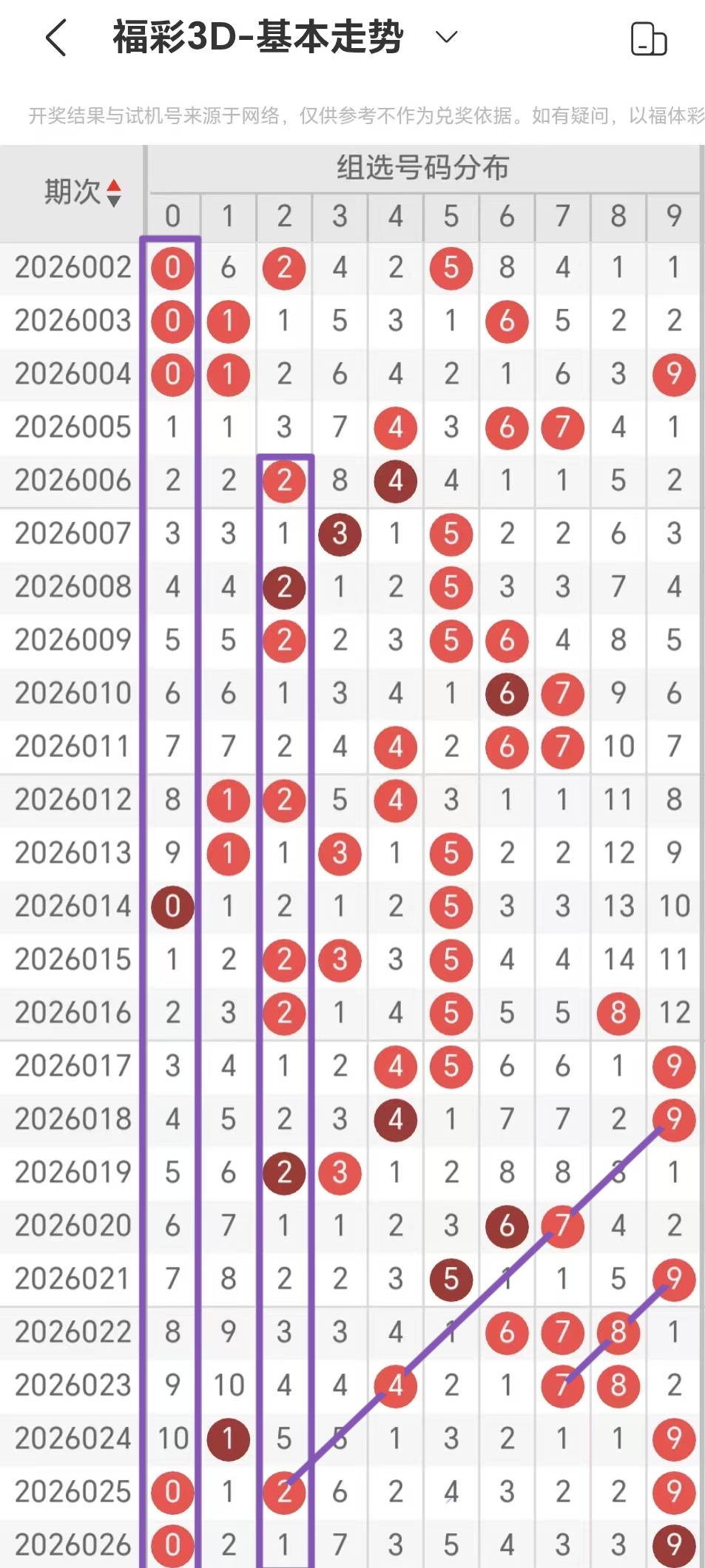Tap the screen orientation icon at top right
705x1568 pixels.
649,38
